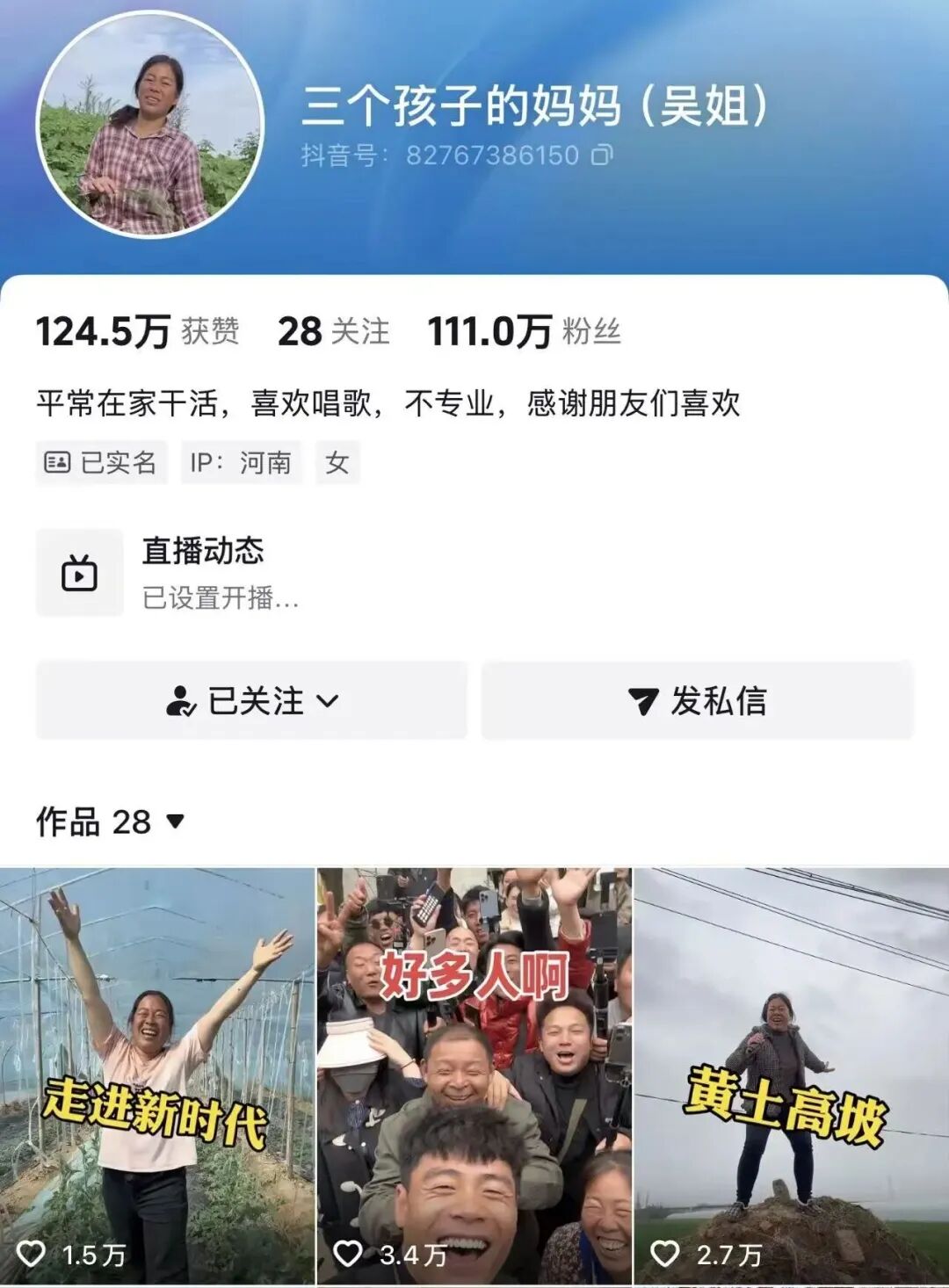The width and height of the screenshot is (949, 1288).
Task: Click the TV icon beside 直播动态
Action: pos(80,572)
